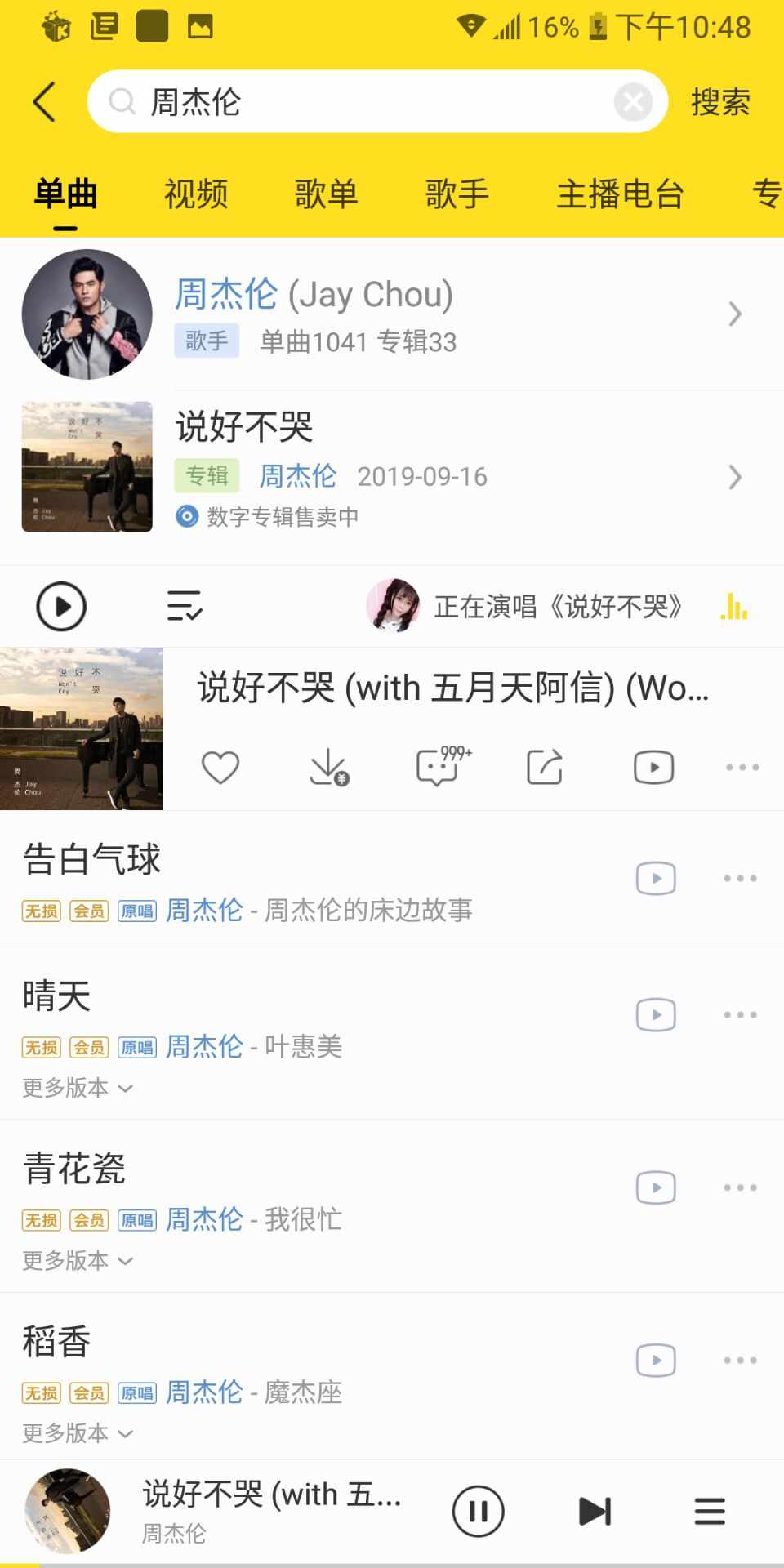Expand 更多版本 under 晴天
Screen dimensions: 784x1568
(78, 1088)
